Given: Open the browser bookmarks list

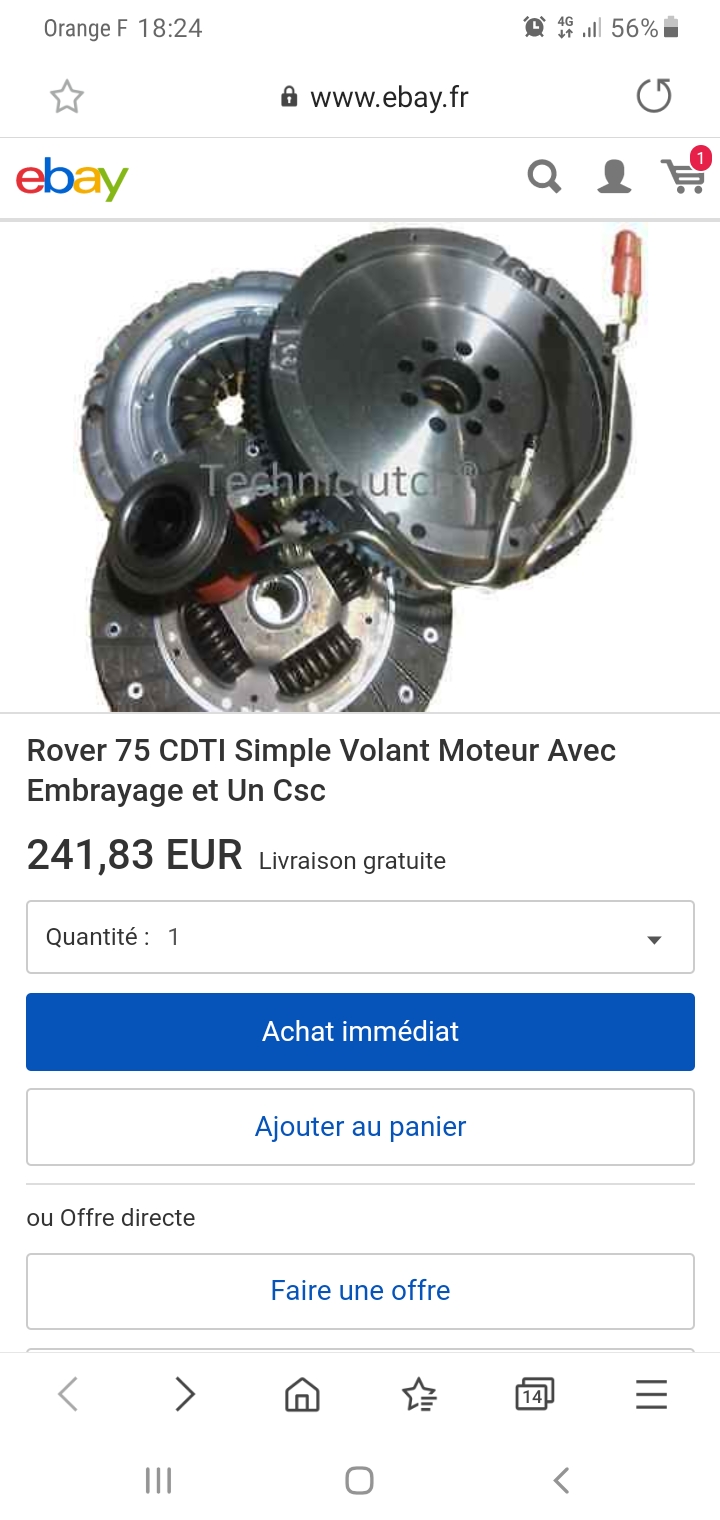Looking at the screenshot, I should (419, 1394).
